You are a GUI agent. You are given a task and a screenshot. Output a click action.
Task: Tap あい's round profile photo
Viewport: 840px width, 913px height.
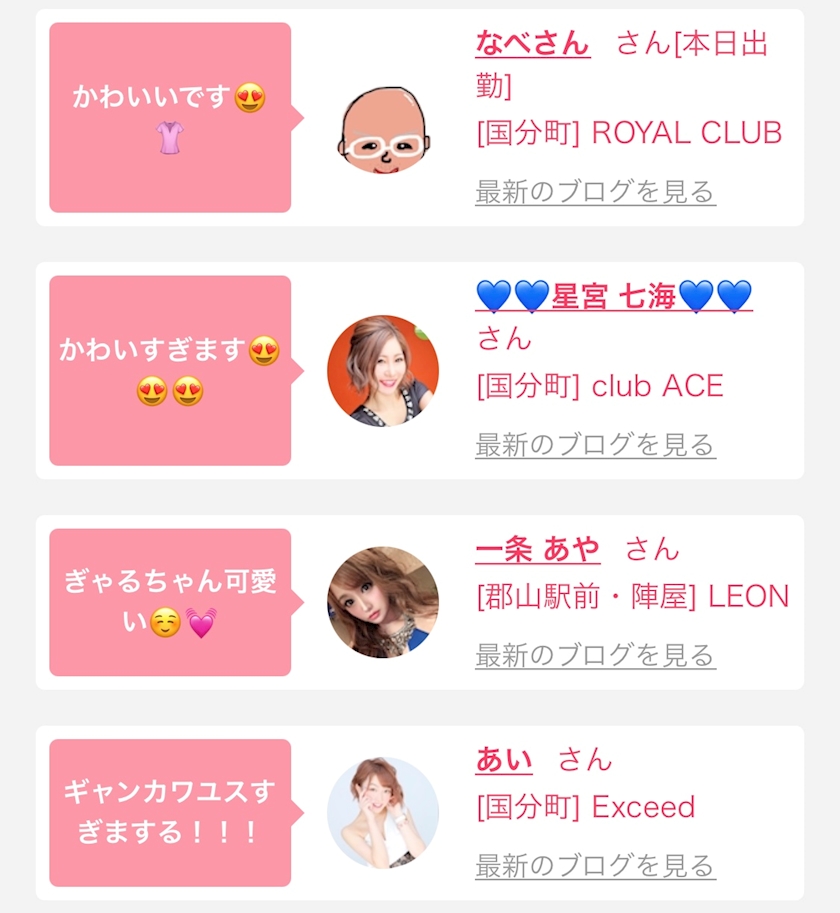pos(382,812)
